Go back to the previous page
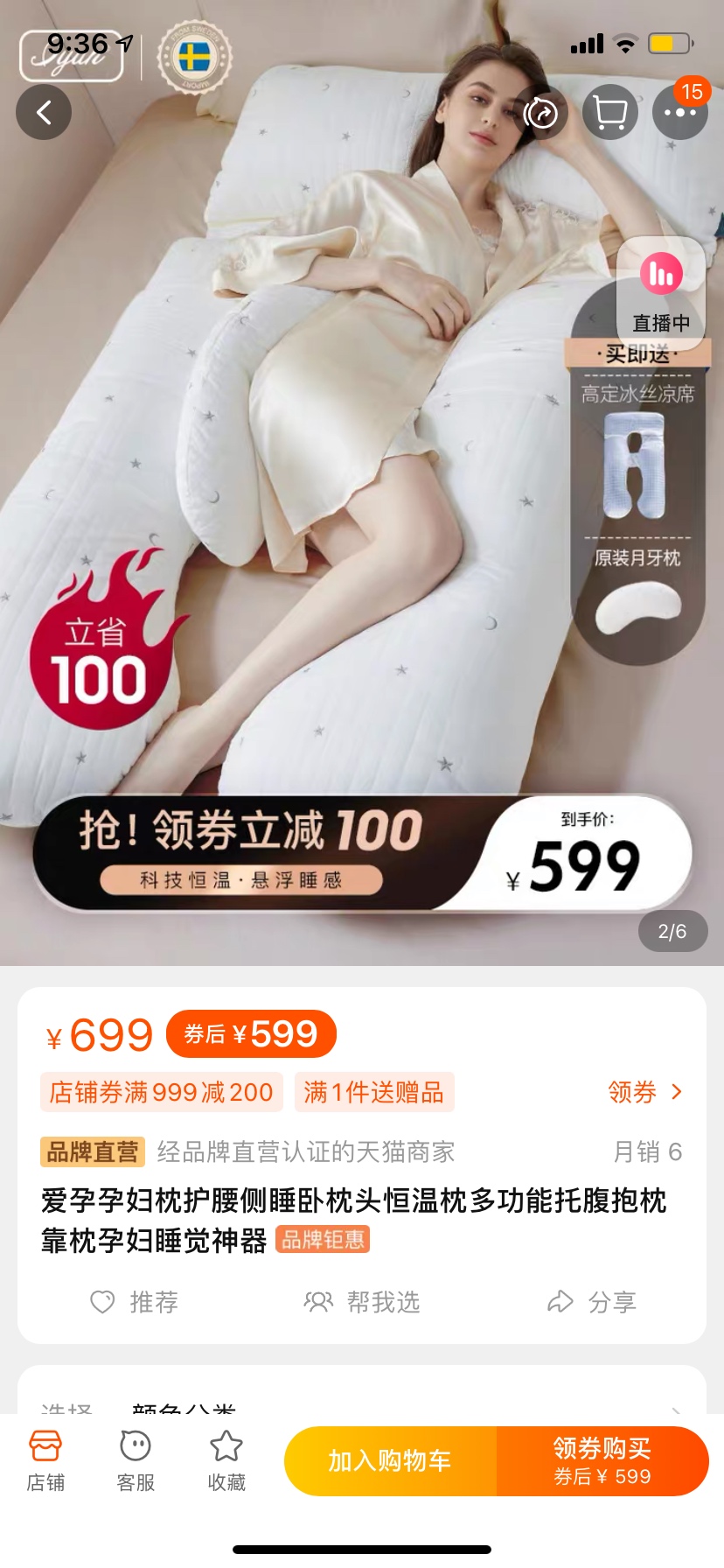This screenshot has height=1568, width=724. [44, 112]
